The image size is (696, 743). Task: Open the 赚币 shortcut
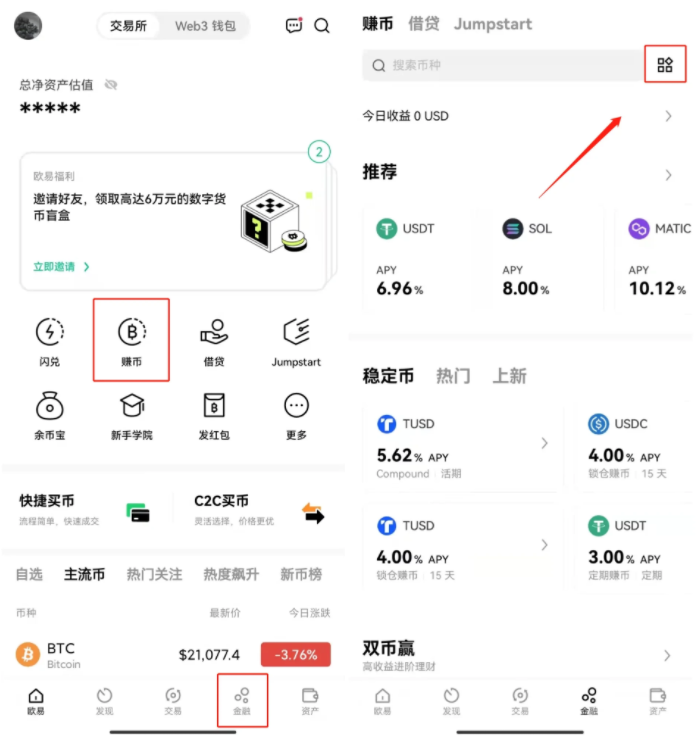131,341
